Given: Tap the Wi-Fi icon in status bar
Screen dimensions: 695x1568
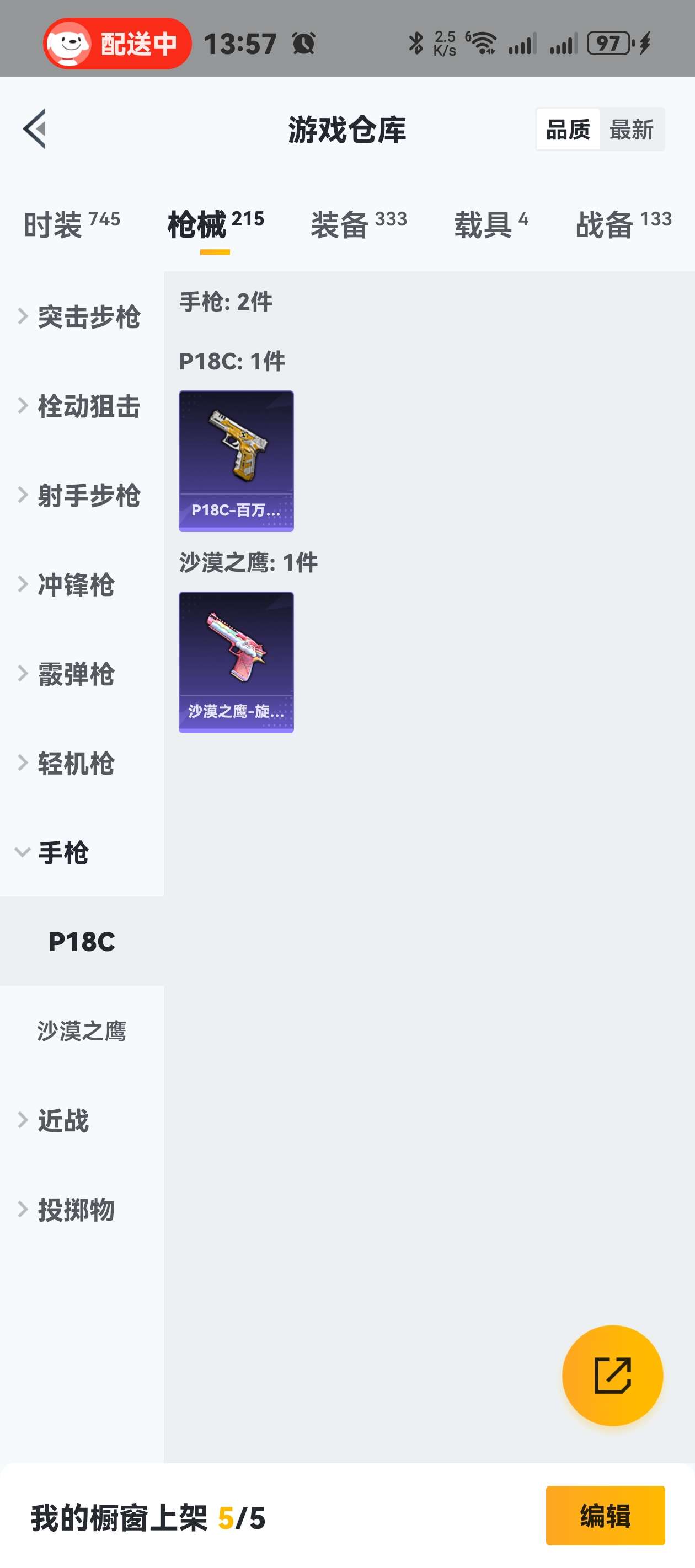Looking at the screenshot, I should click(484, 41).
